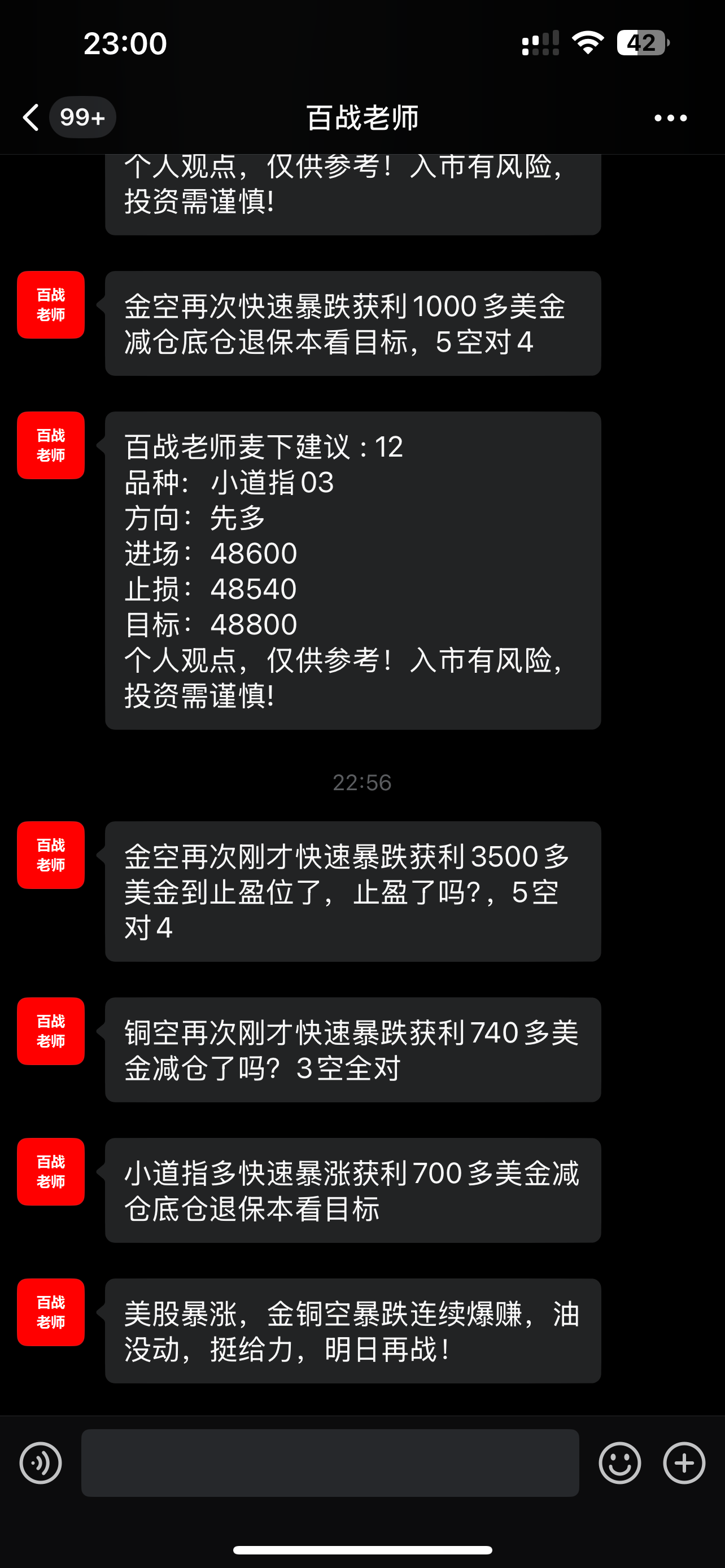Tap the 22:56 timestamp label

[362, 783]
